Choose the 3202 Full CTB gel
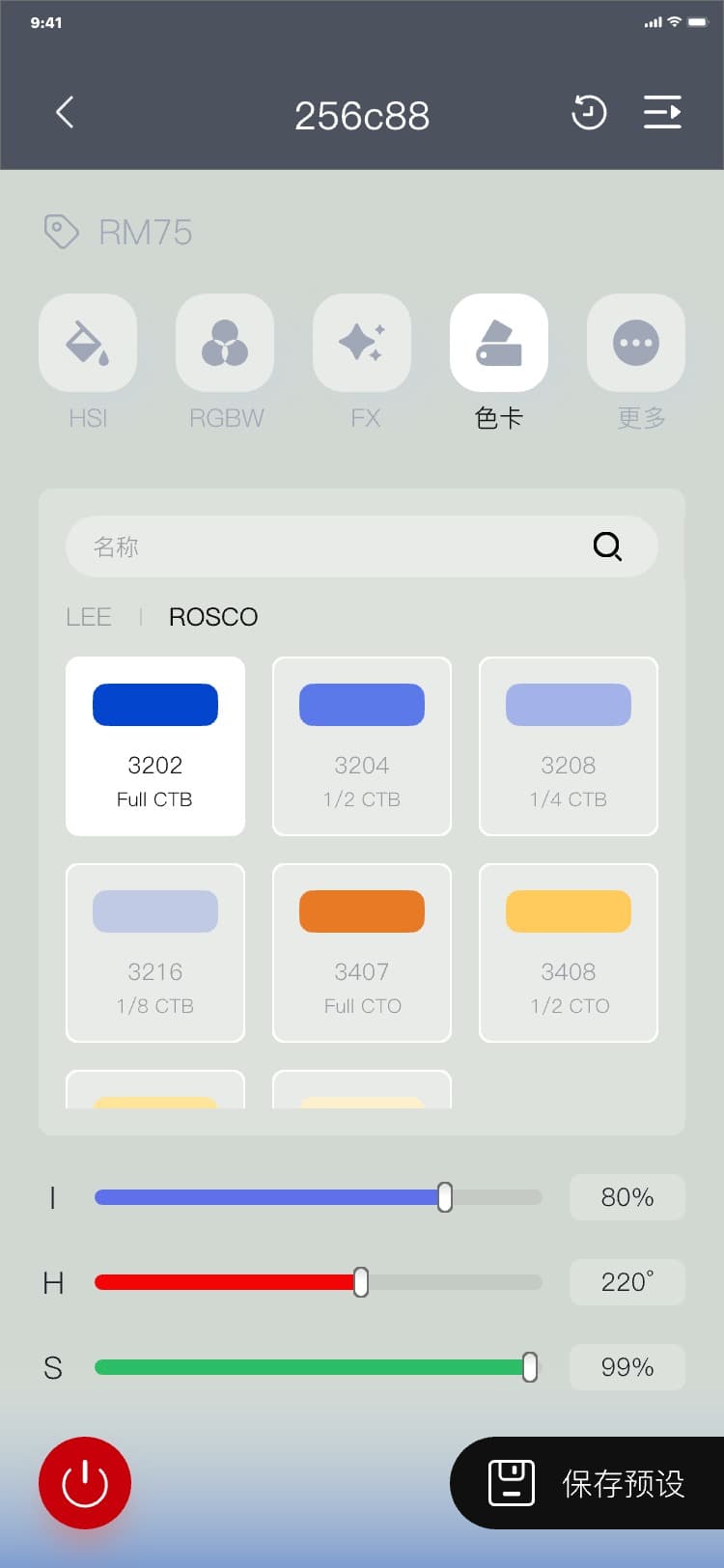The width and height of the screenshot is (724, 1568). [x=155, y=746]
